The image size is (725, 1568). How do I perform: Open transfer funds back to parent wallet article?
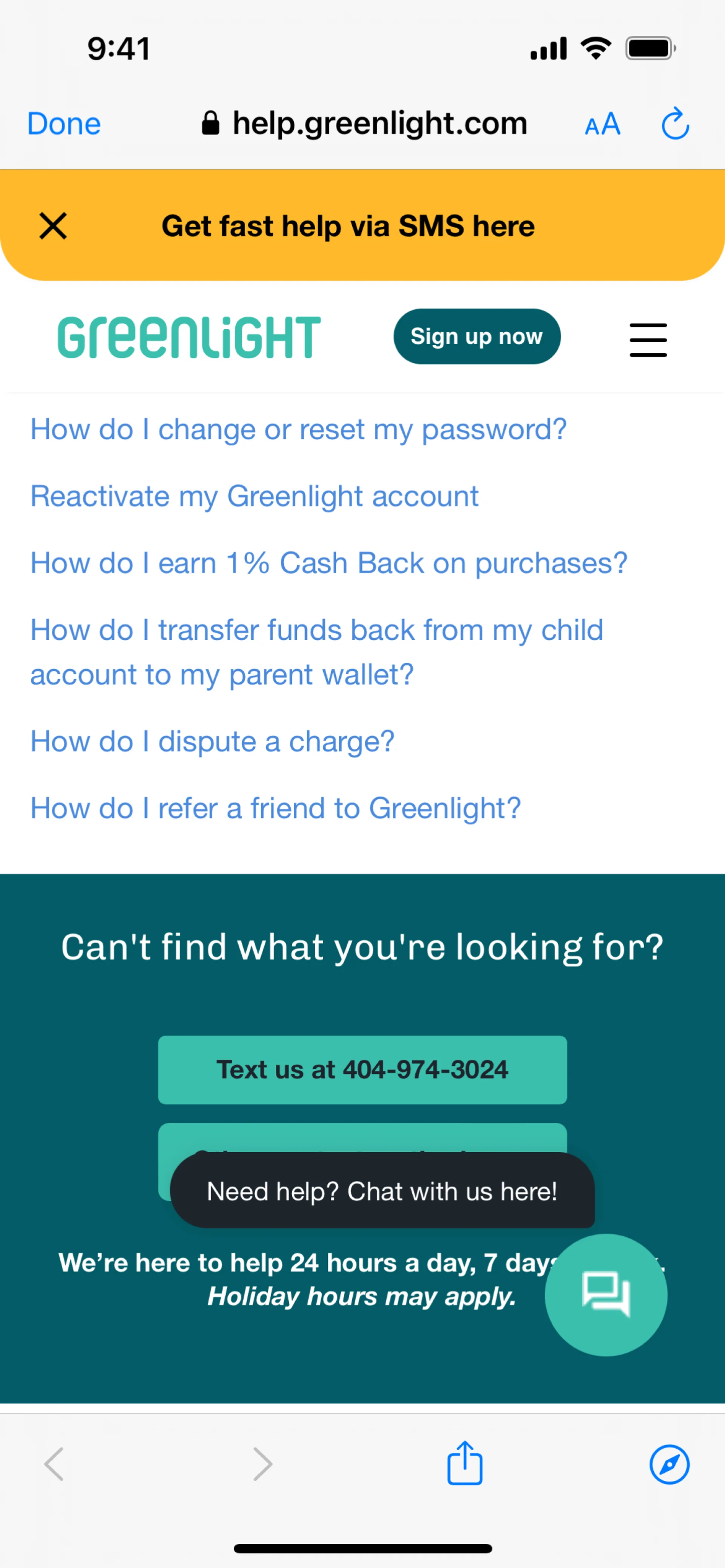[316, 652]
